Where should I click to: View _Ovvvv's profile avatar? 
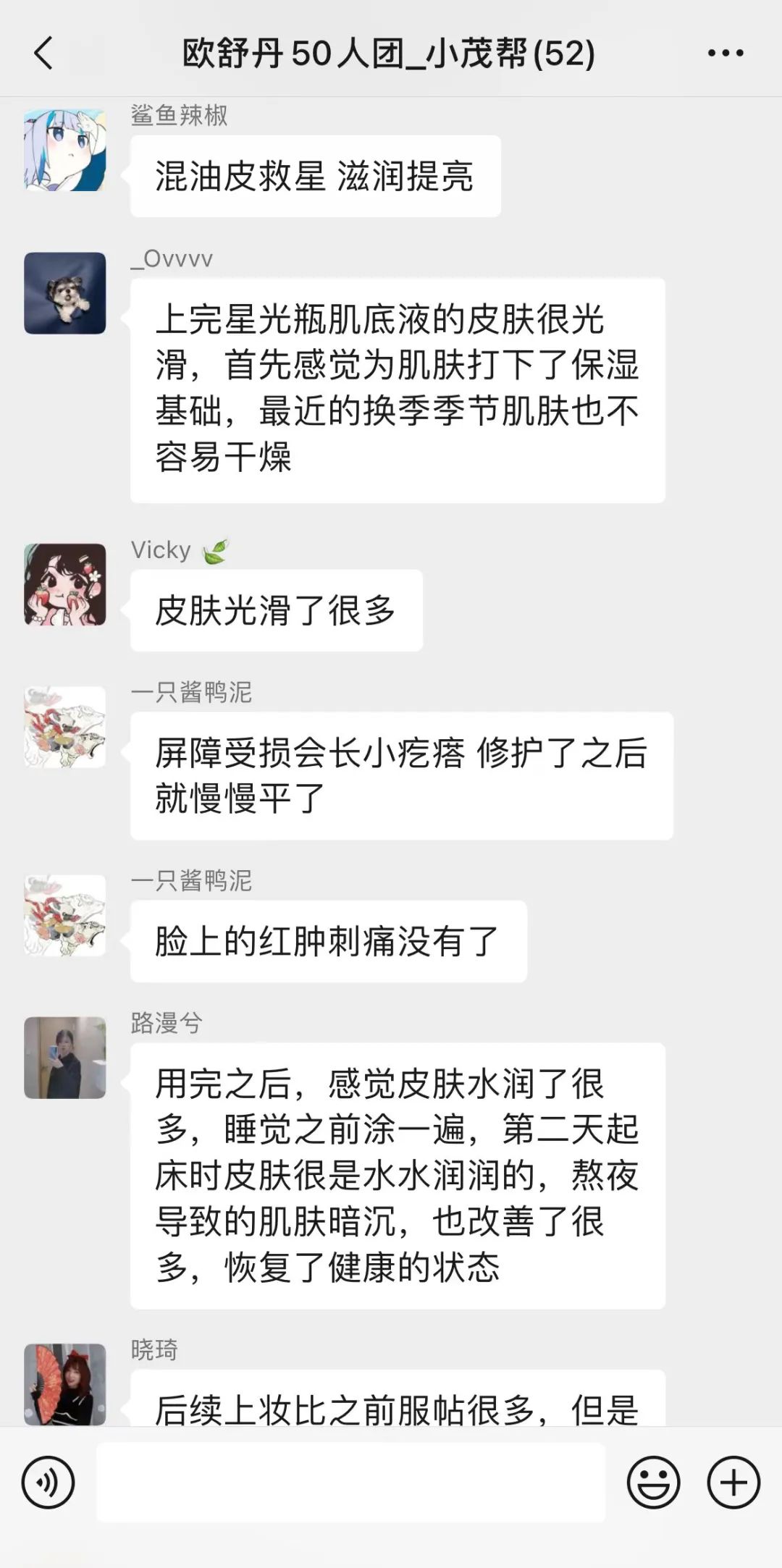[65, 293]
